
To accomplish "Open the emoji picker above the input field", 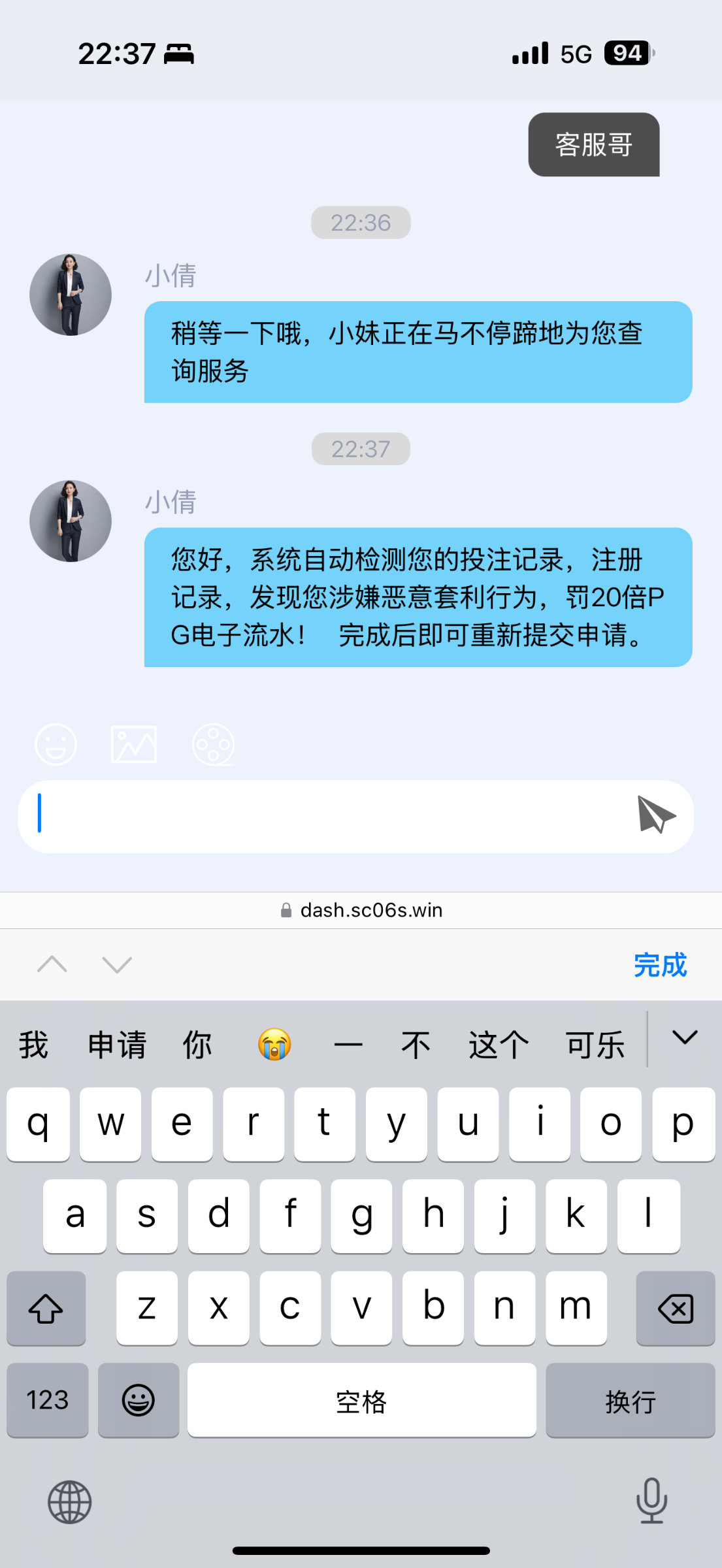I will [x=56, y=744].
